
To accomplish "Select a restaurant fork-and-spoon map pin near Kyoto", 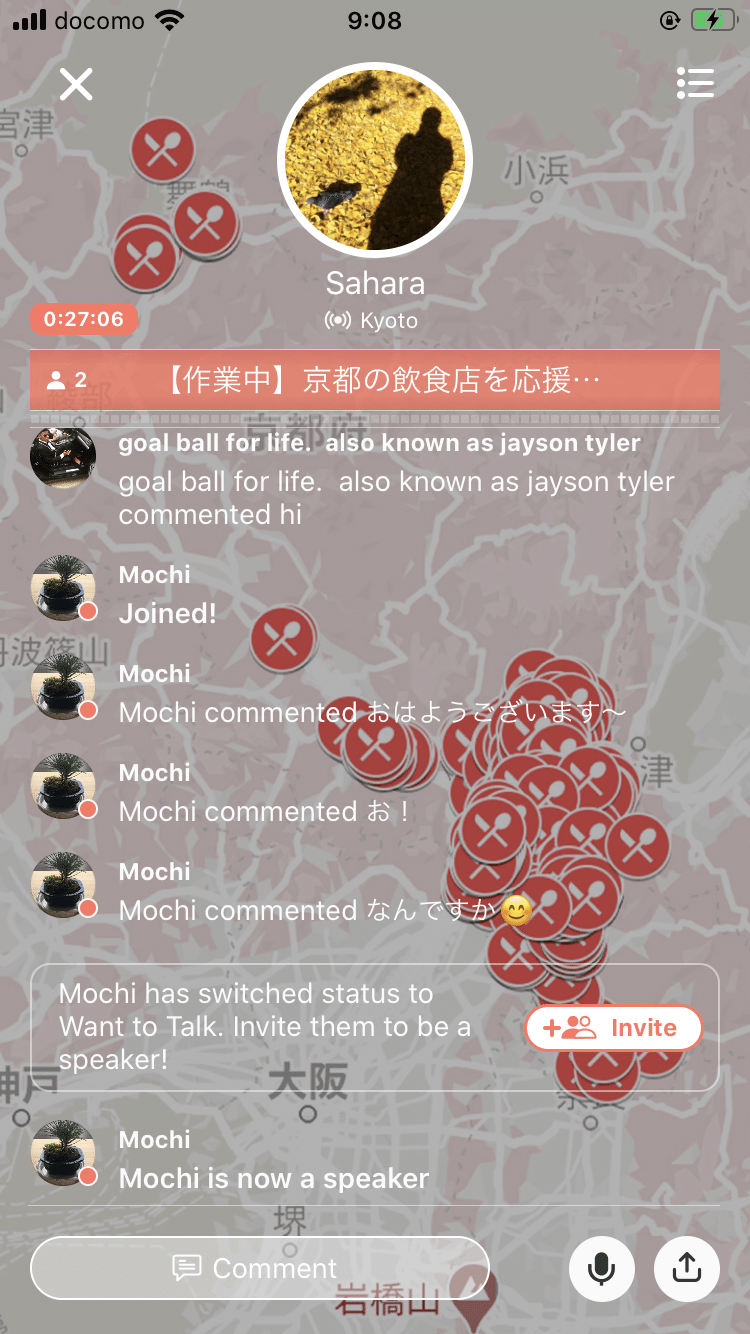I will [283, 638].
